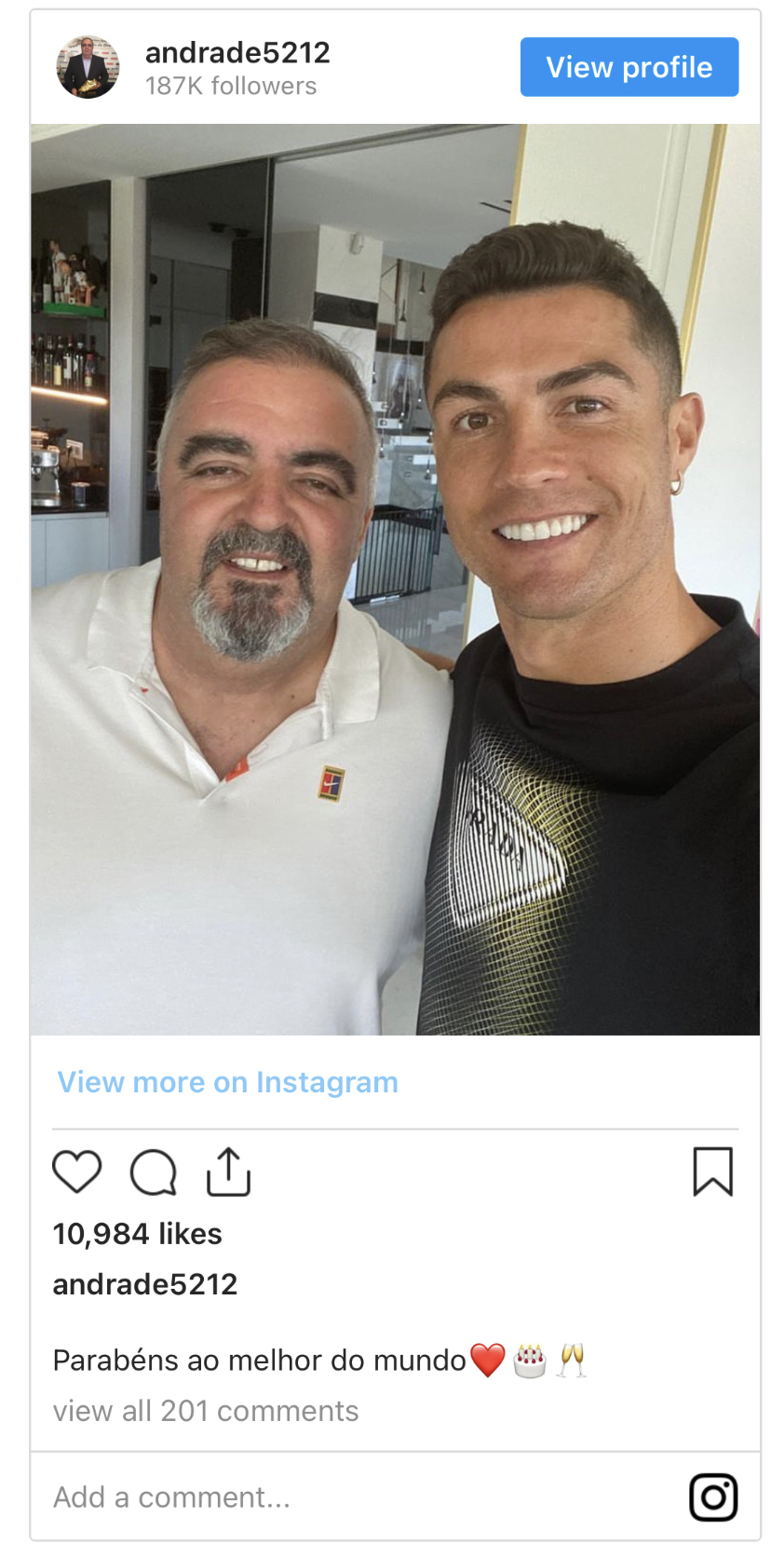This screenshot has height=1544, width=784.
Task: Open the embedded post photo
Action: 395,579
